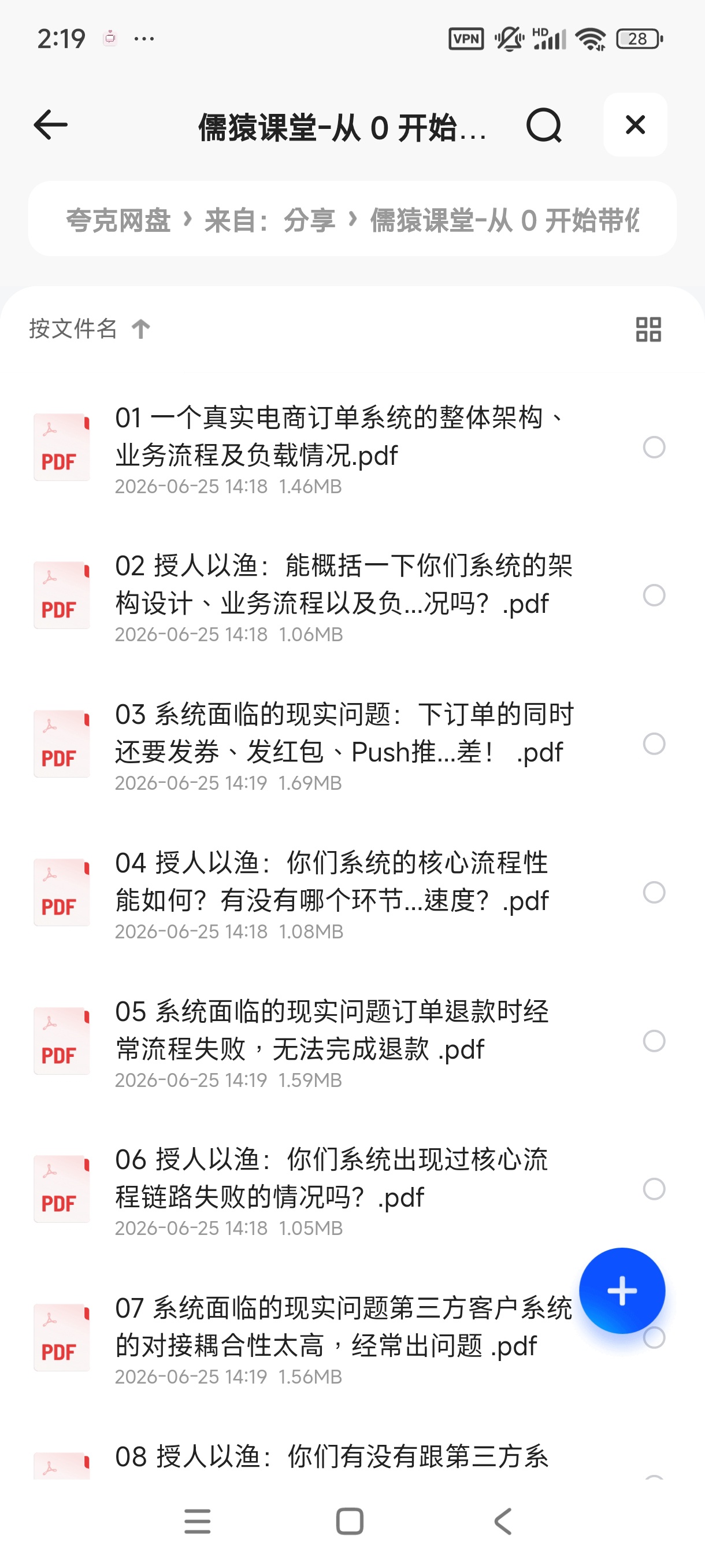This screenshot has height=1568, width=705.
Task: Open search in this folder
Action: [x=544, y=125]
